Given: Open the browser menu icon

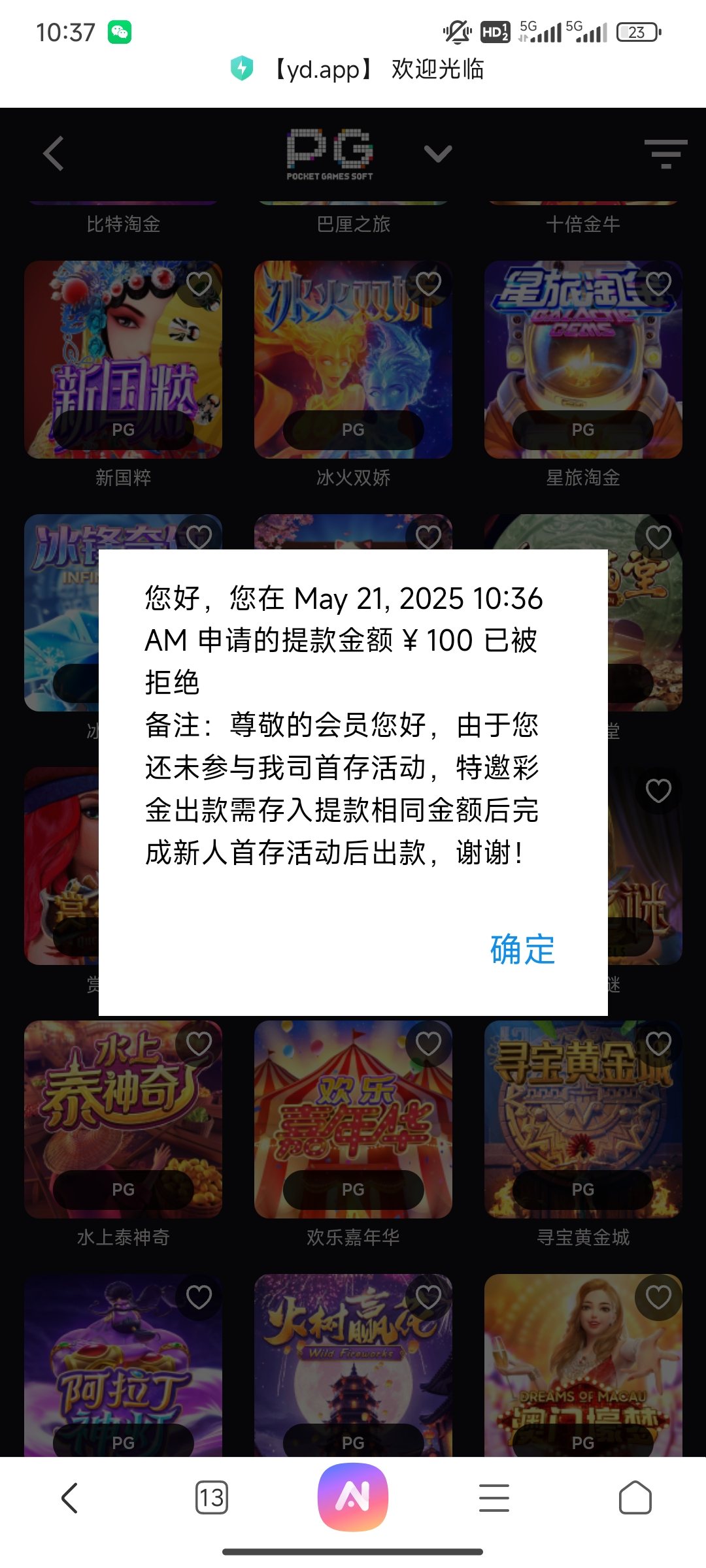Looking at the screenshot, I should pos(494,1497).
